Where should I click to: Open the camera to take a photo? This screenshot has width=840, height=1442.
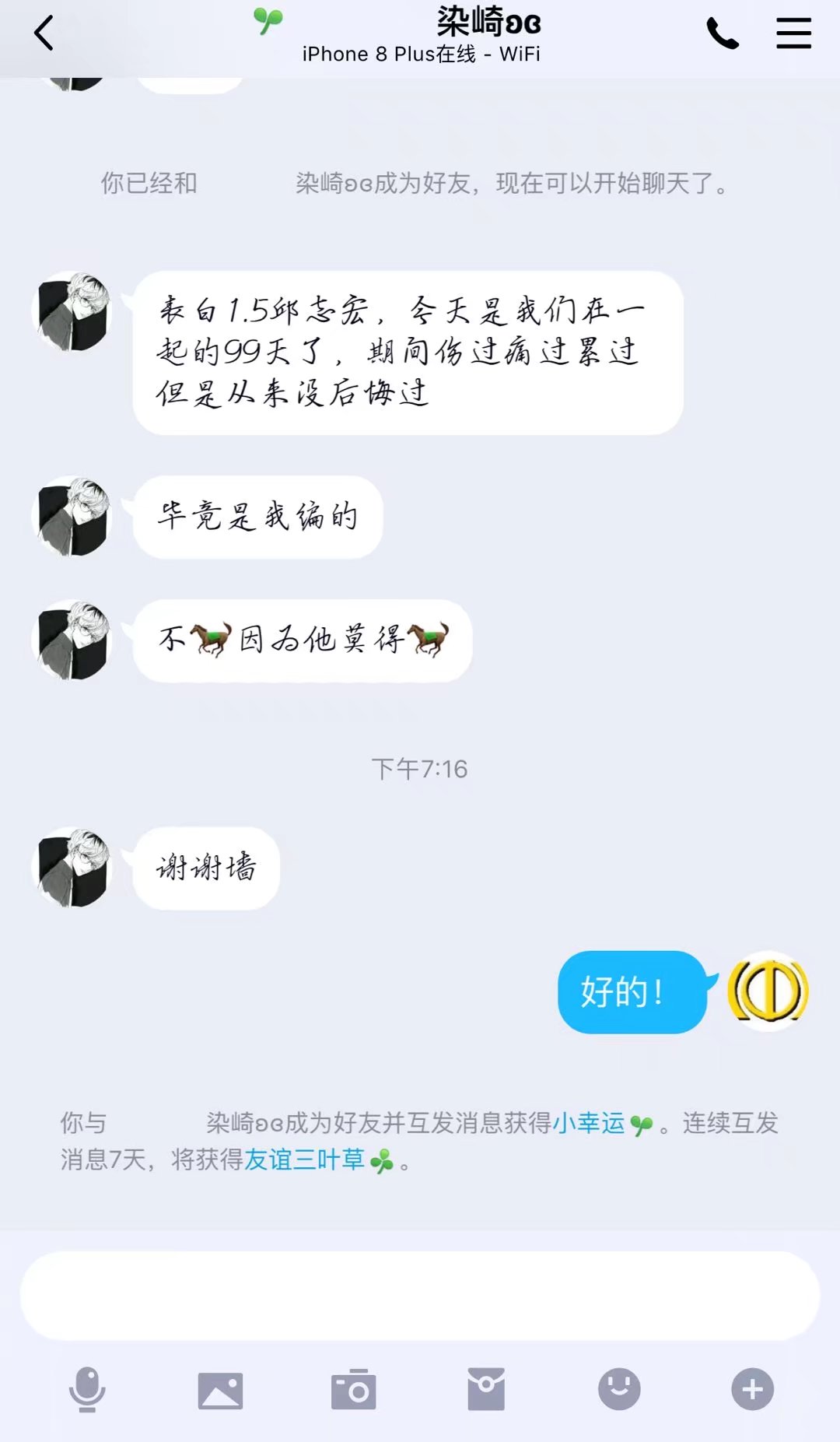[353, 1390]
